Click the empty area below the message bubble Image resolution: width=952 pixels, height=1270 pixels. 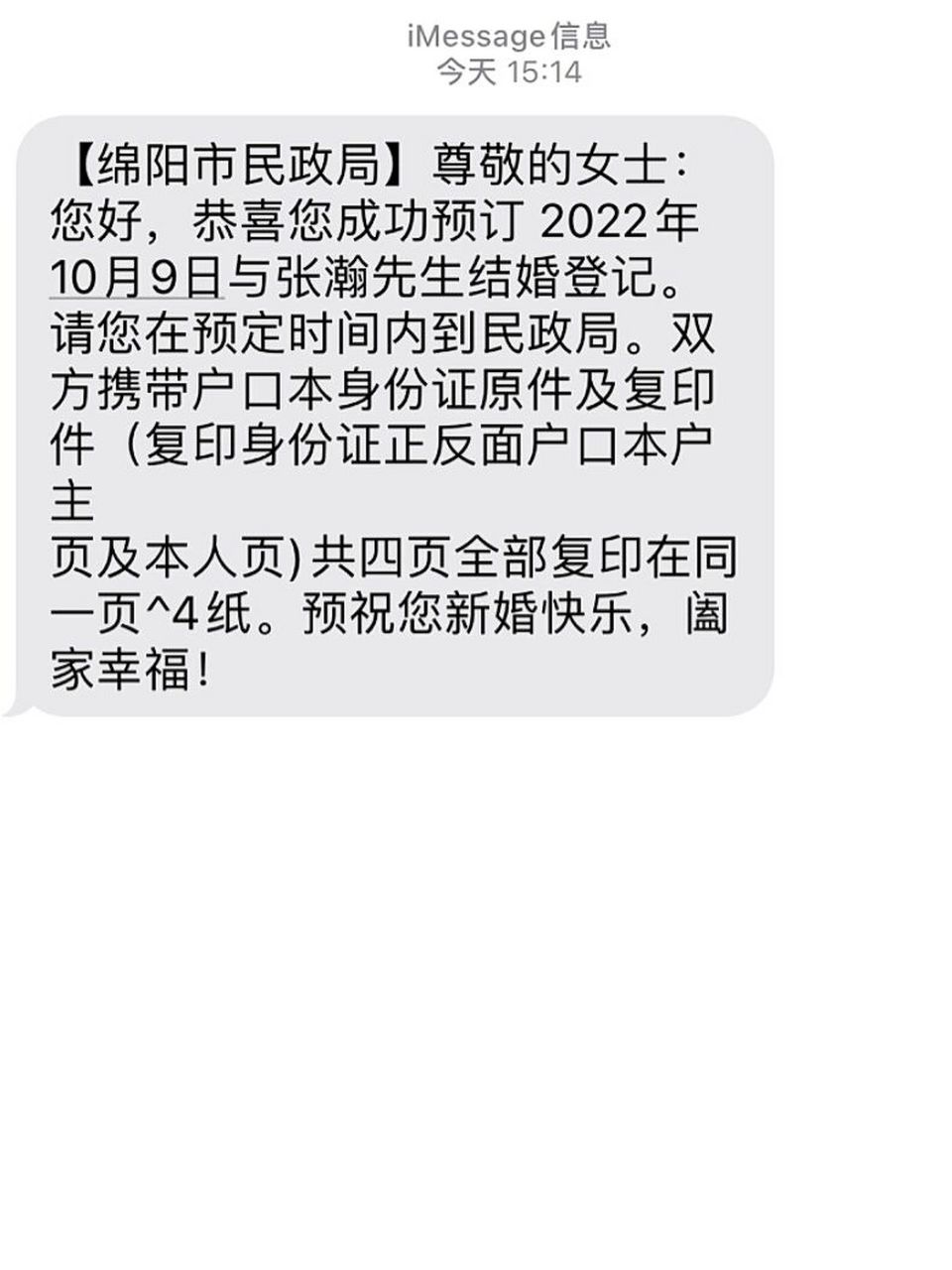click(476, 943)
